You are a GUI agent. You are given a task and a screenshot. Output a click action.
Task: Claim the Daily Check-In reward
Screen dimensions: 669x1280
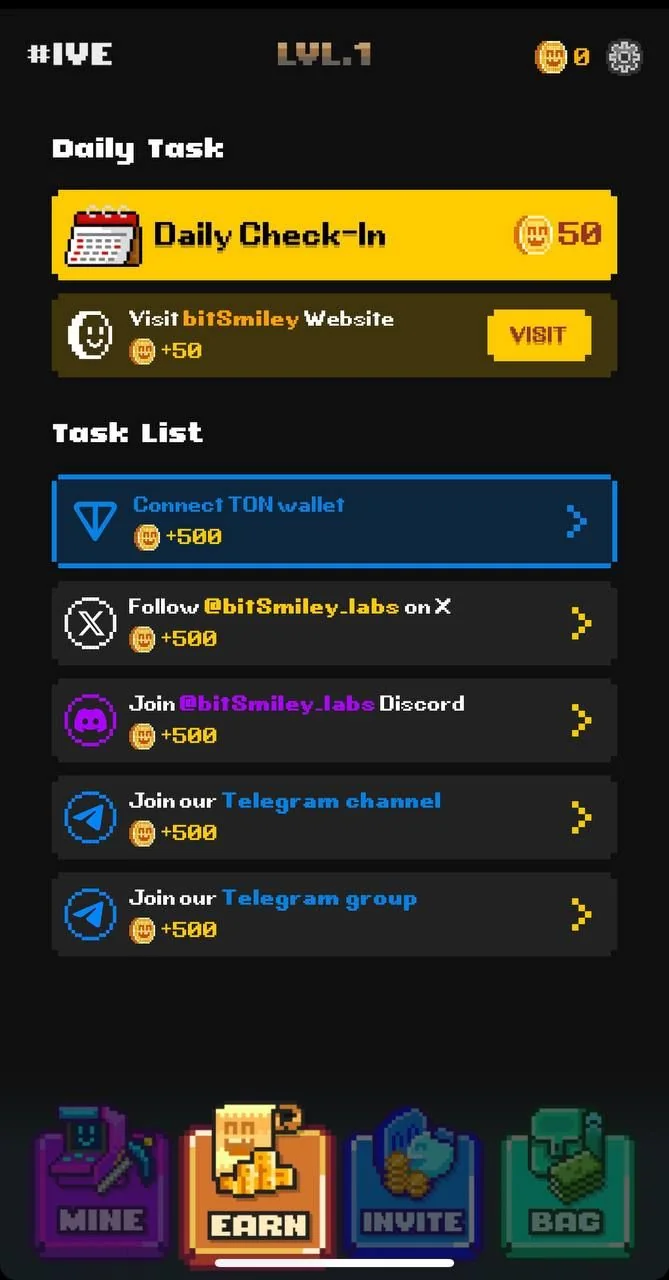click(334, 234)
